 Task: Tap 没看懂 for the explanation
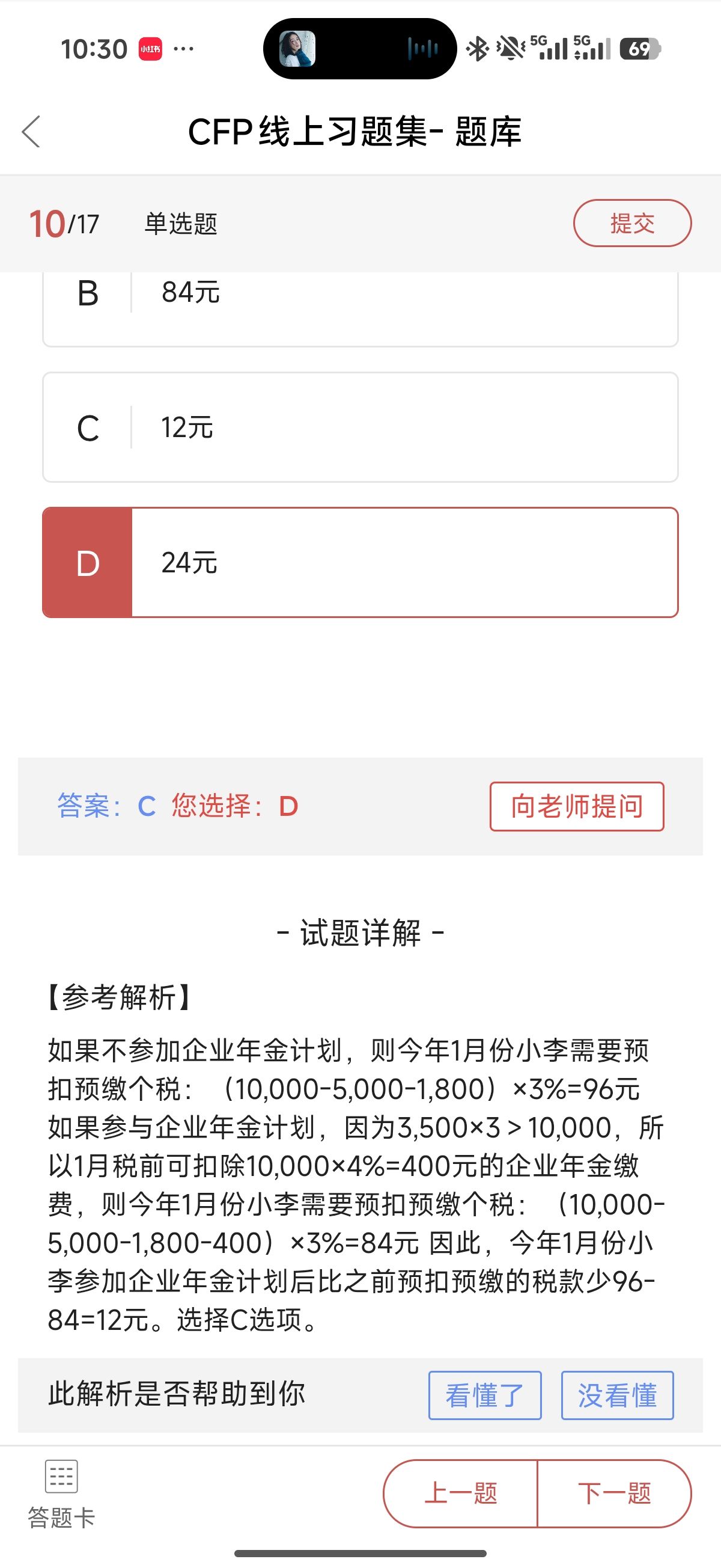click(617, 1395)
